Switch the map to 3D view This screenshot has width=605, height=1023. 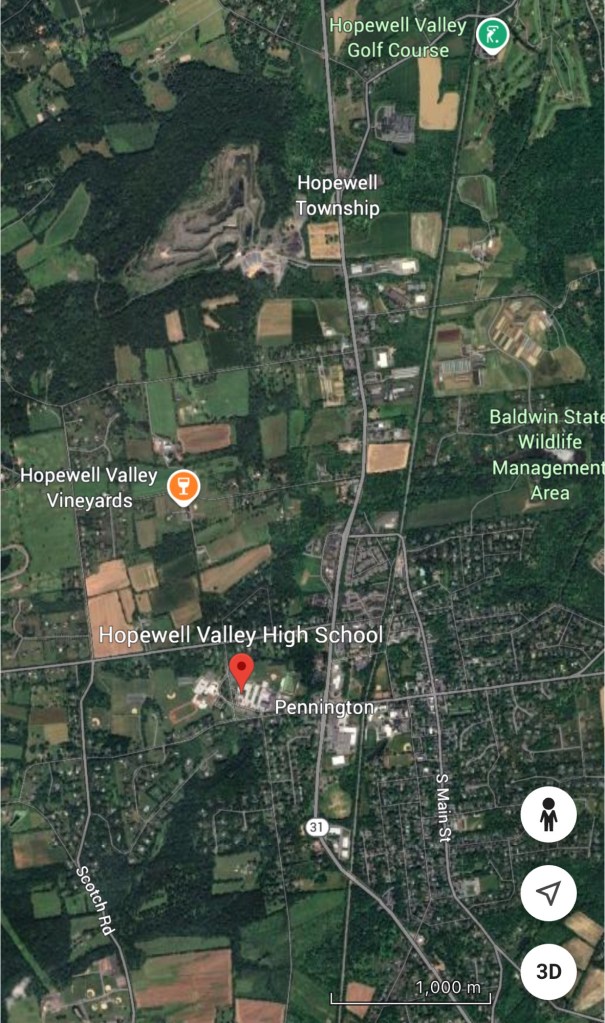pyautogui.click(x=548, y=971)
